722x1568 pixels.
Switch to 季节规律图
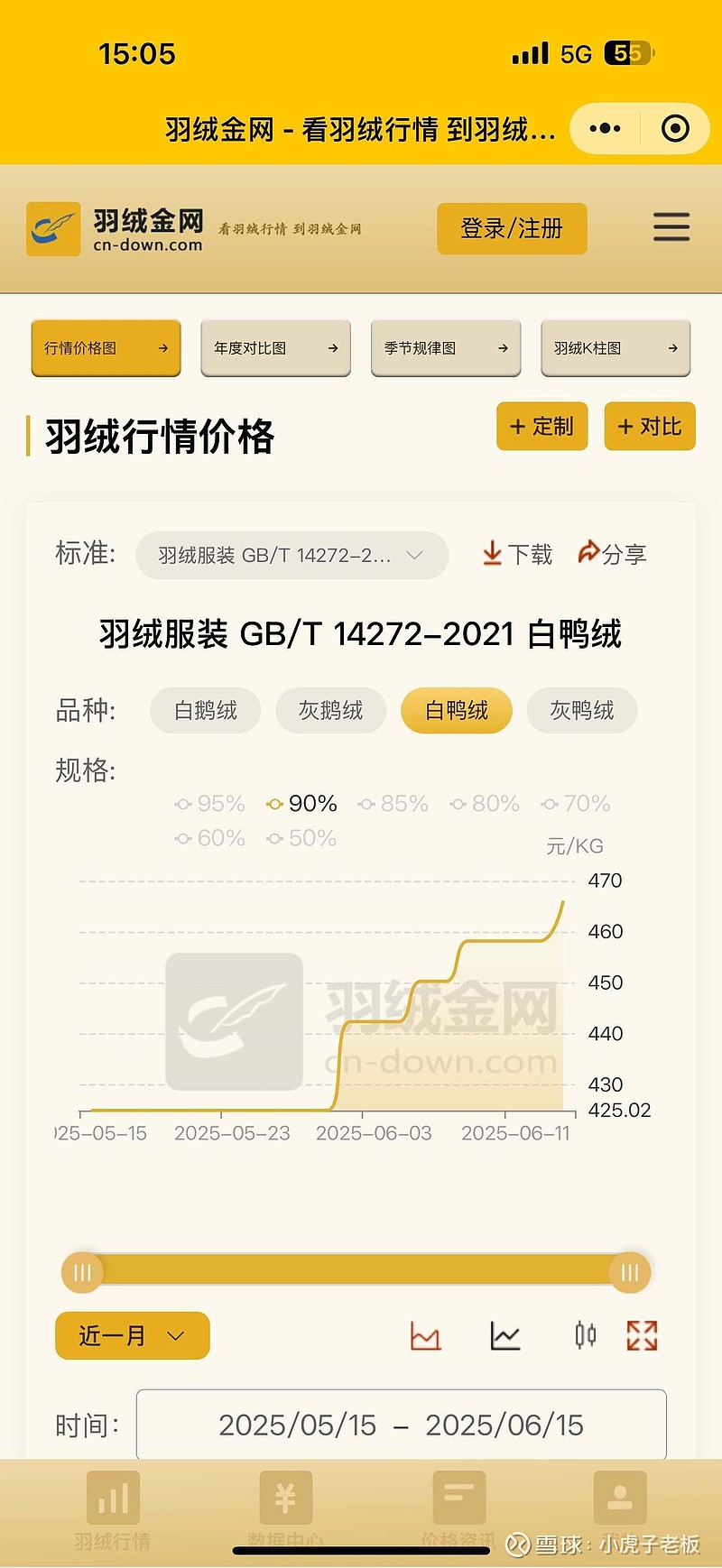coord(446,348)
